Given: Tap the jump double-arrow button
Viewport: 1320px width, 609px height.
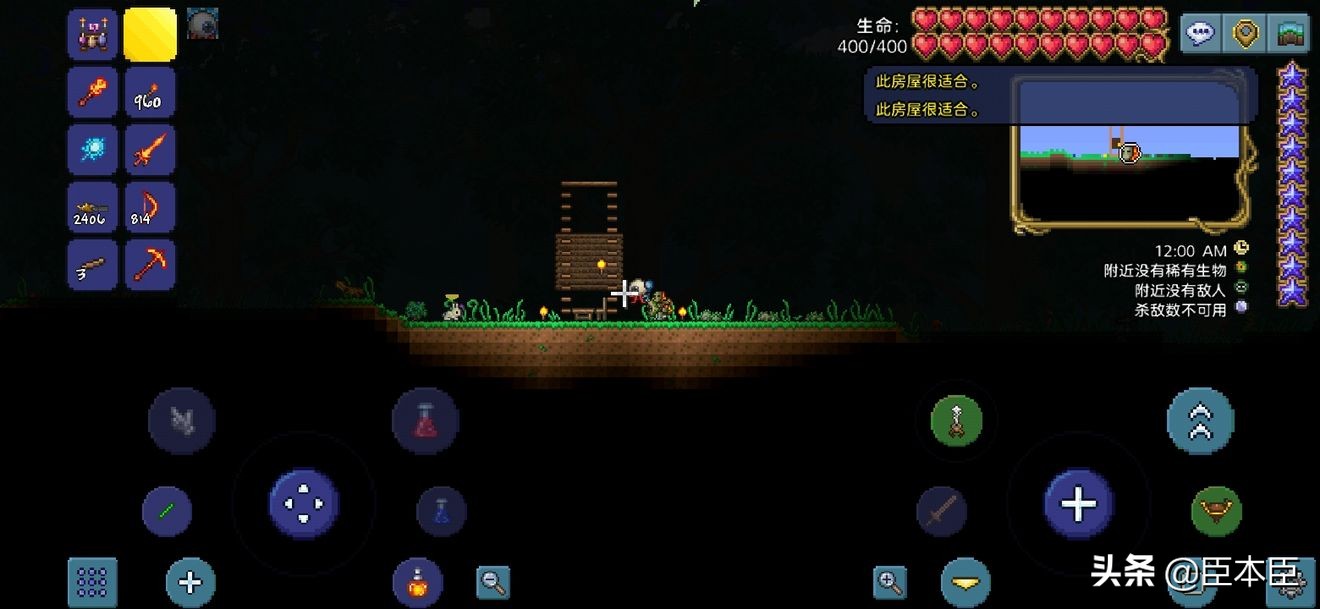Looking at the screenshot, I should 1200,421.
